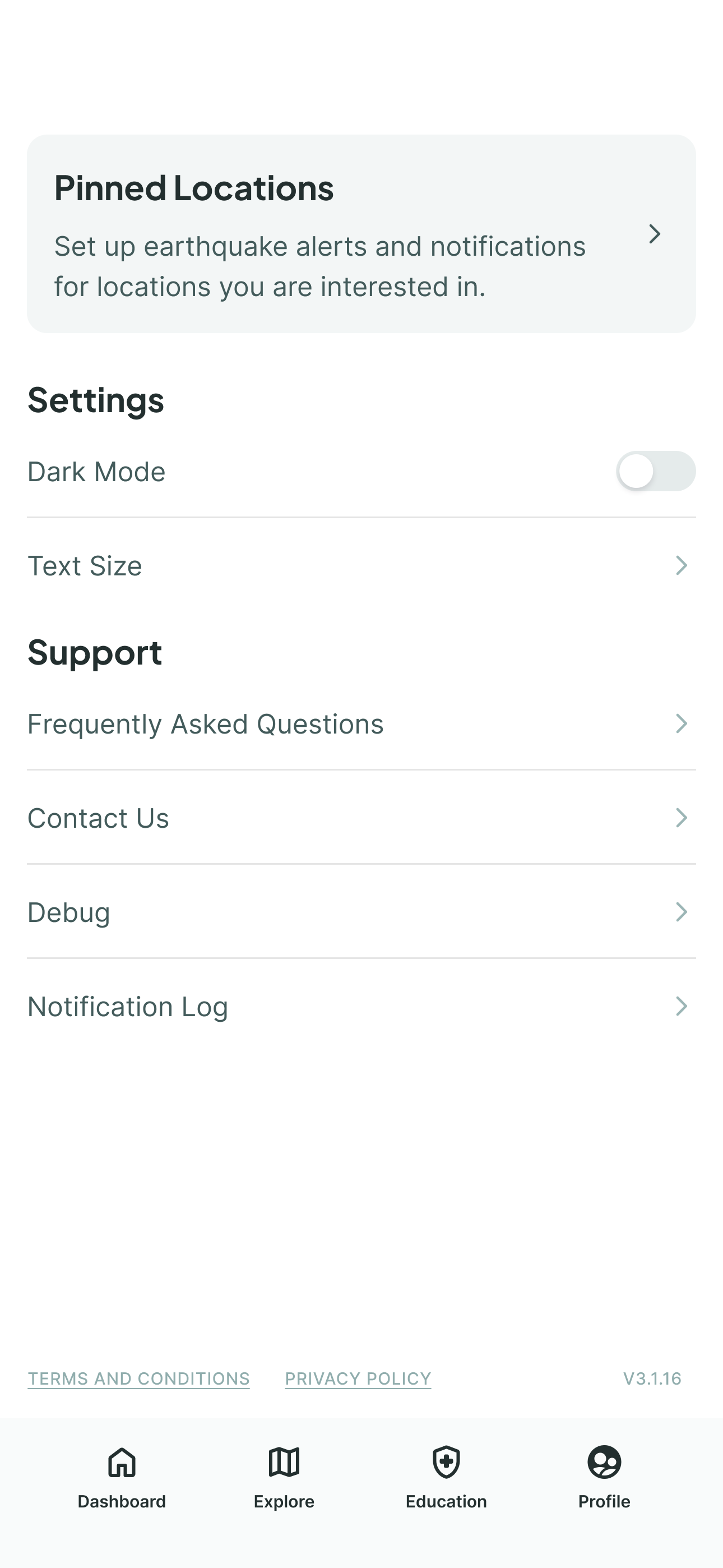This screenshot has height=1568, width=723.
Task: Open Frequently Asked Questions
Action: [361, 725]
